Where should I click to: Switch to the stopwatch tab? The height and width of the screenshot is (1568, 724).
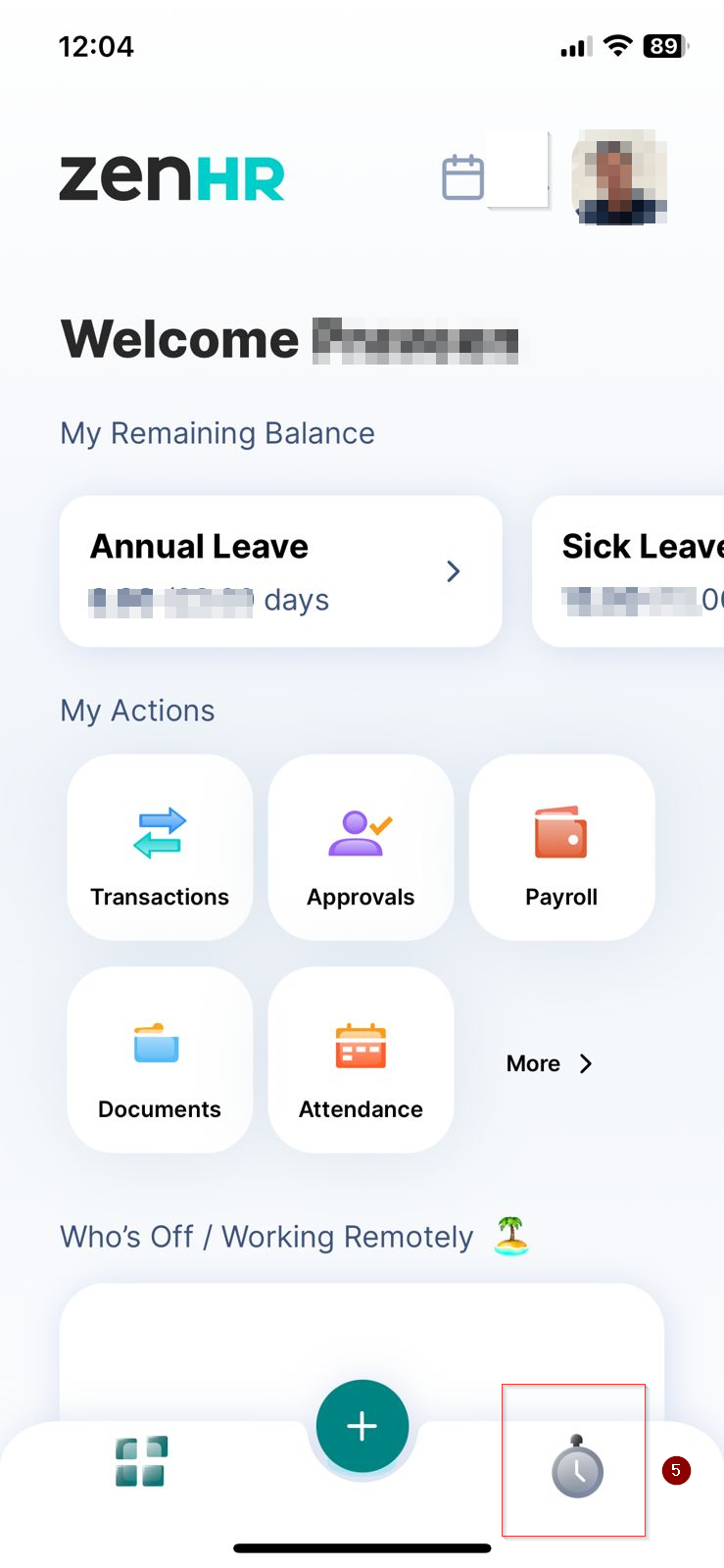[577, 1468]
